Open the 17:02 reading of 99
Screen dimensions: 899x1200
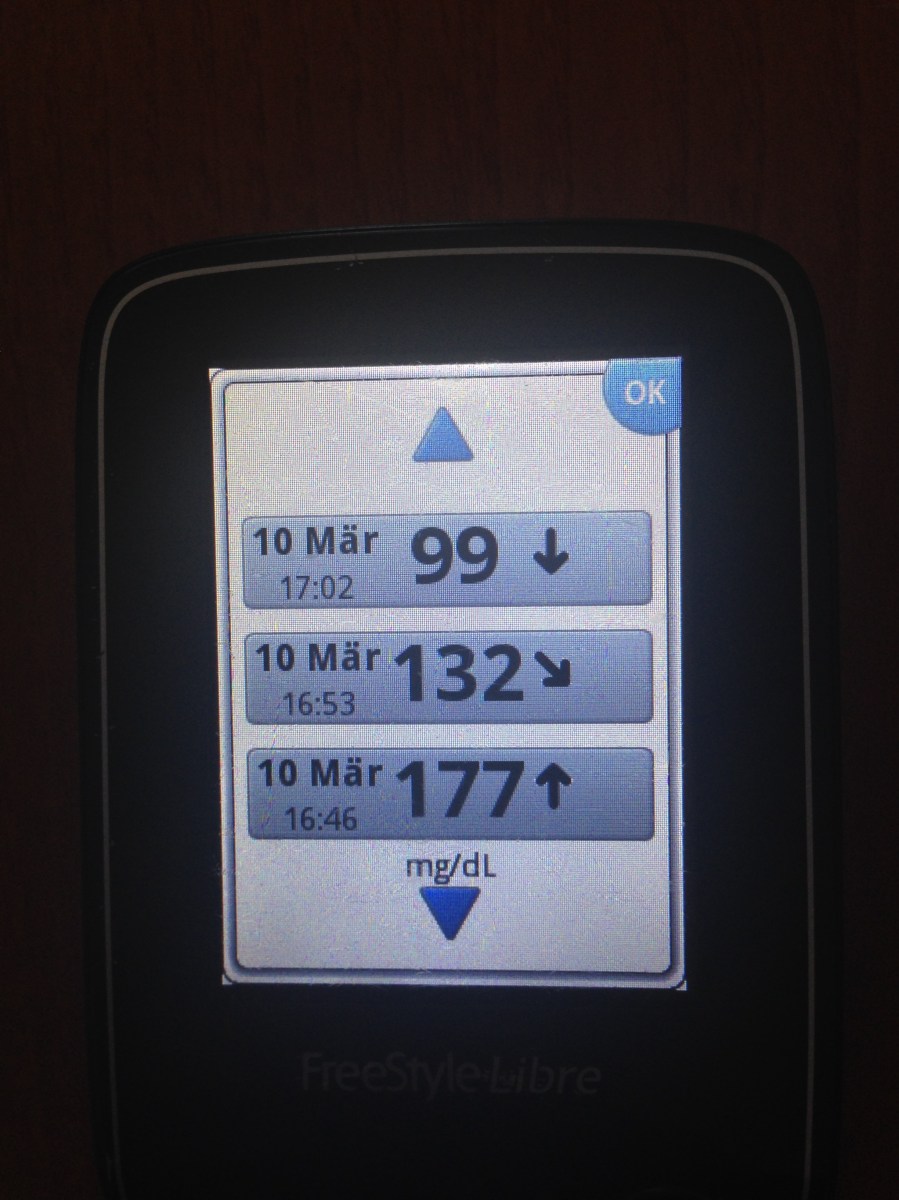(x=448, y=558)
